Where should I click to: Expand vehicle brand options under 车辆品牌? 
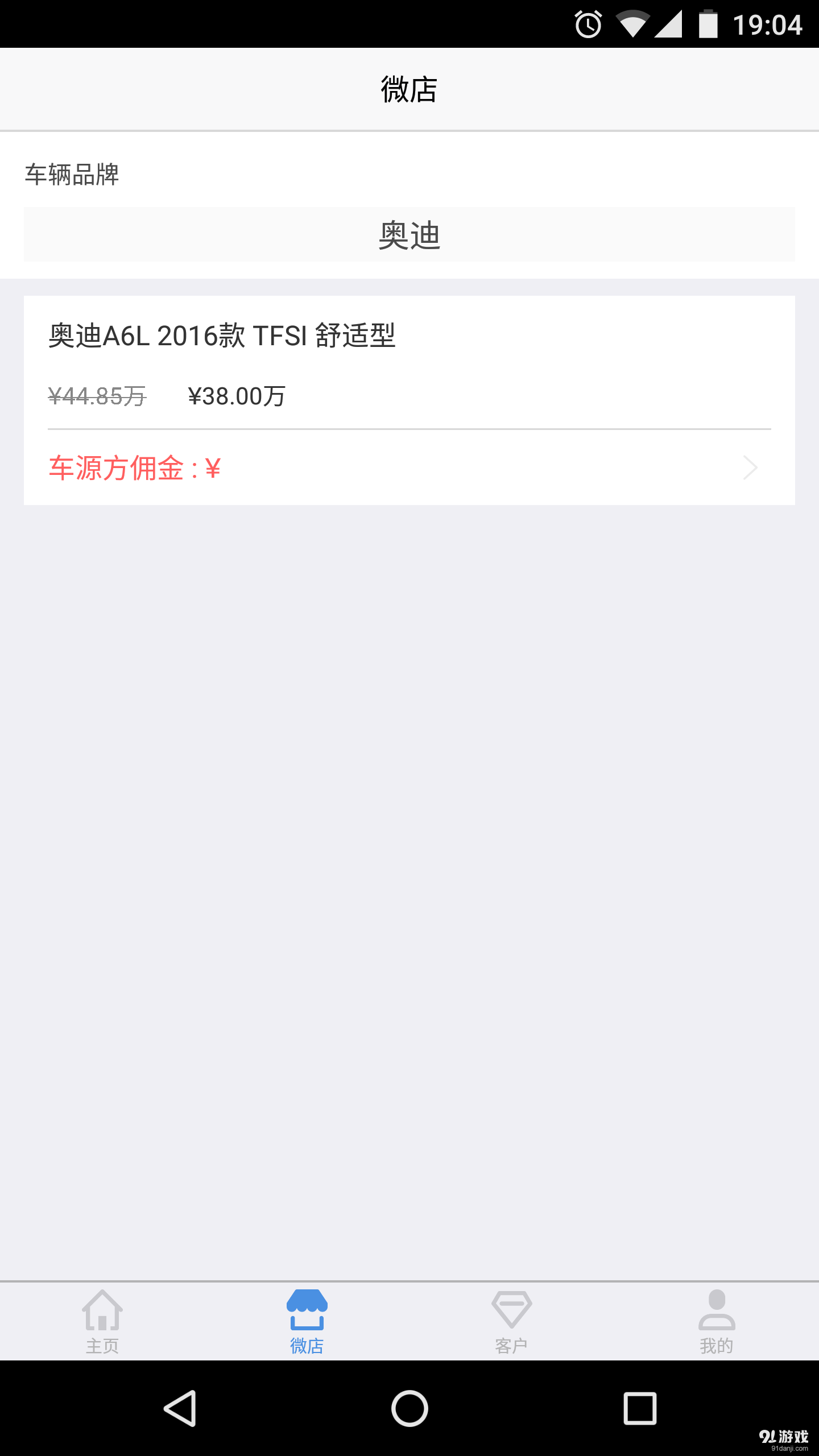(408, 234)
